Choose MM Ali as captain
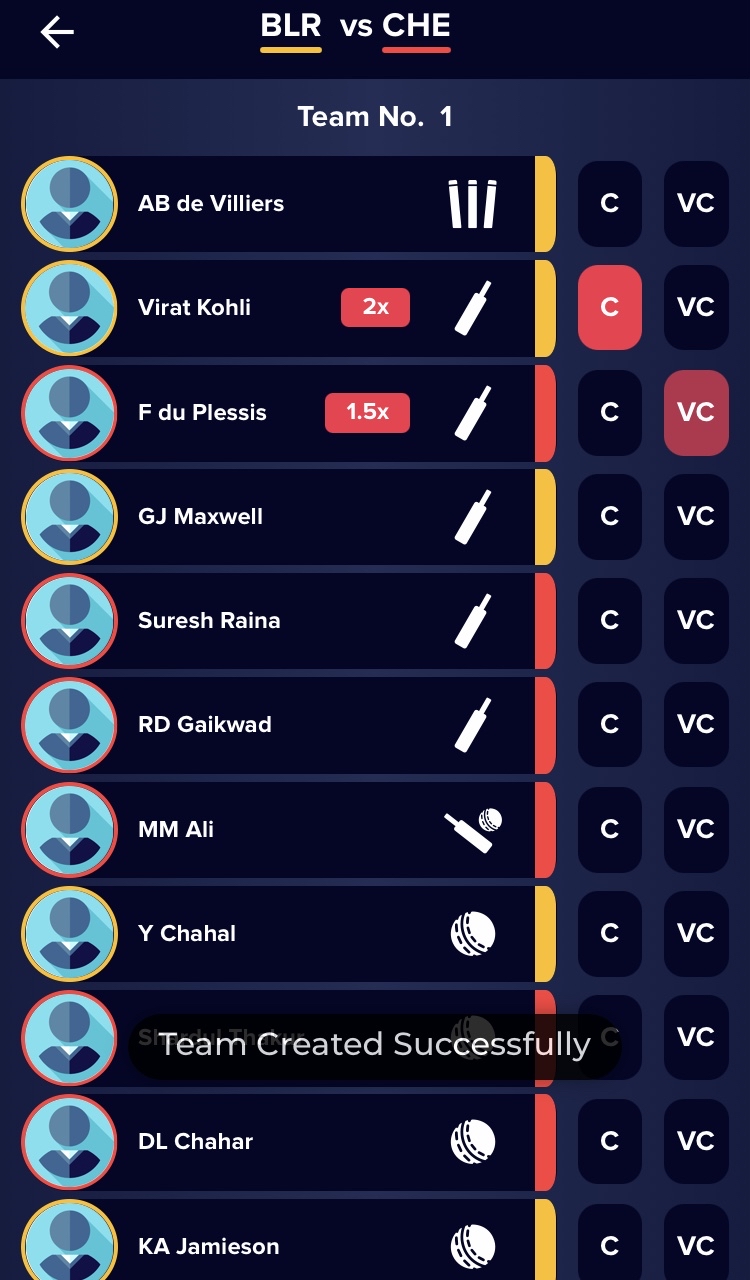Screen dimensions: 750x1280 609,829
